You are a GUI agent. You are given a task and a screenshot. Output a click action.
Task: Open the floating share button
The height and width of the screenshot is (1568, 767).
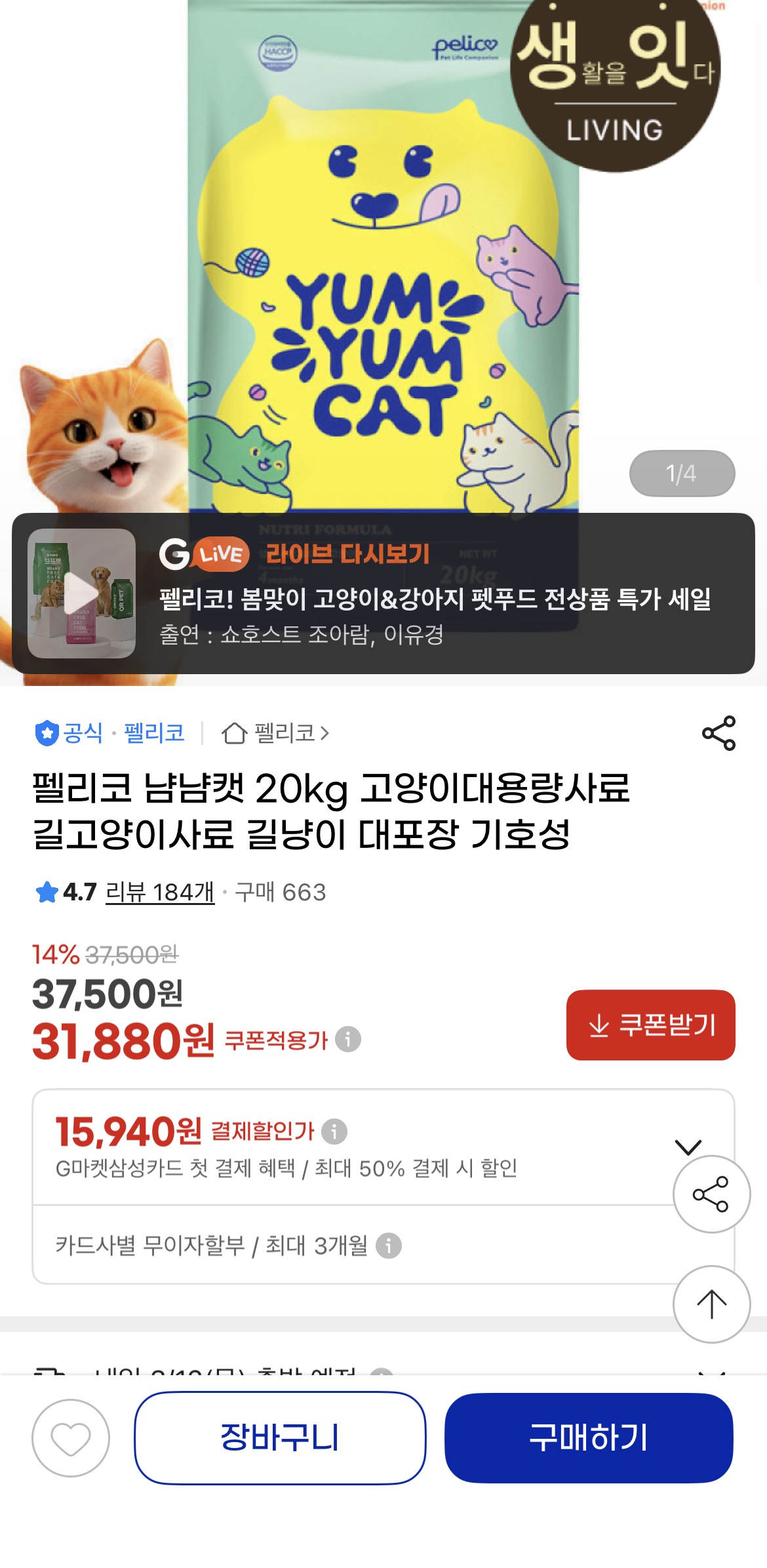(x=711, y=1194)
